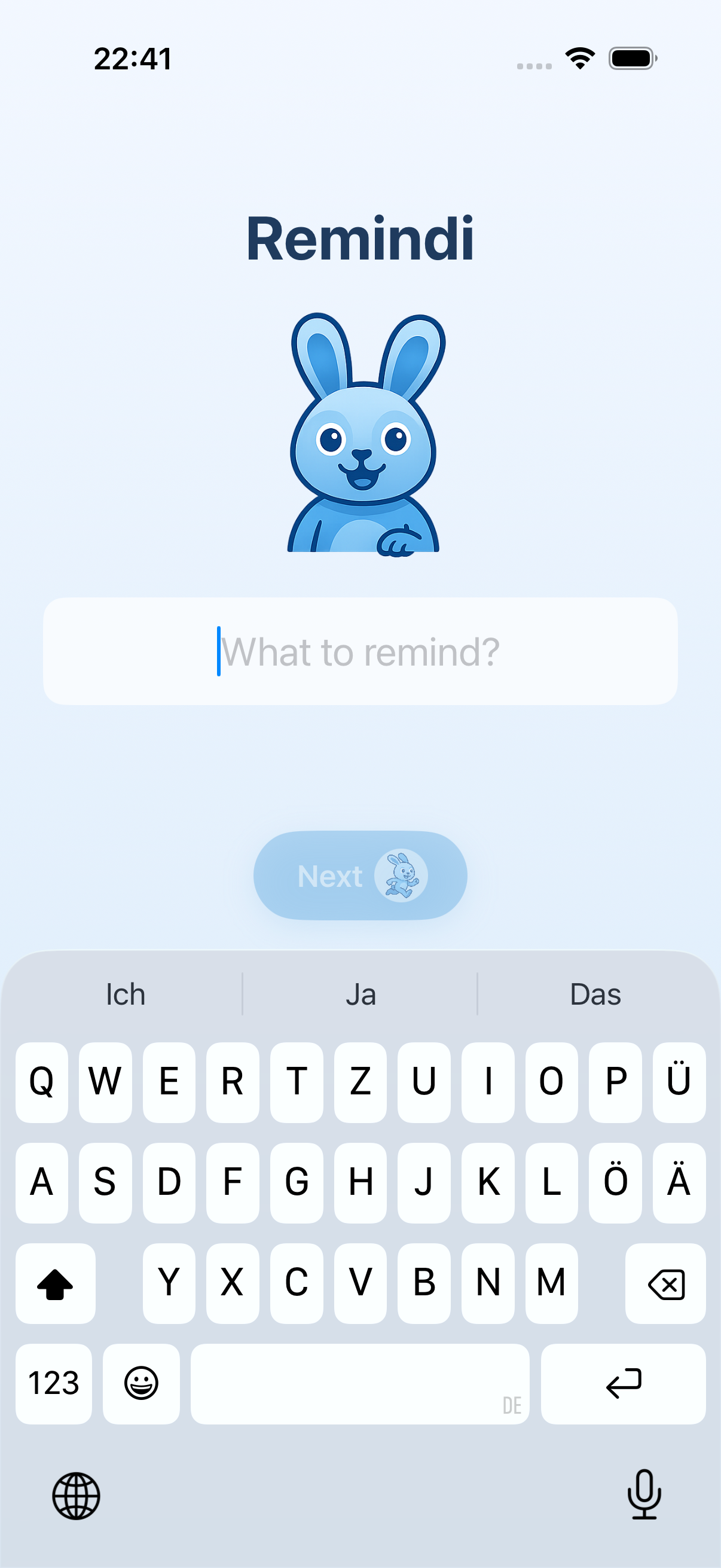721x1568 pixels.
Task: Select the suggestion 'Das'
Action: click(594, 994)
